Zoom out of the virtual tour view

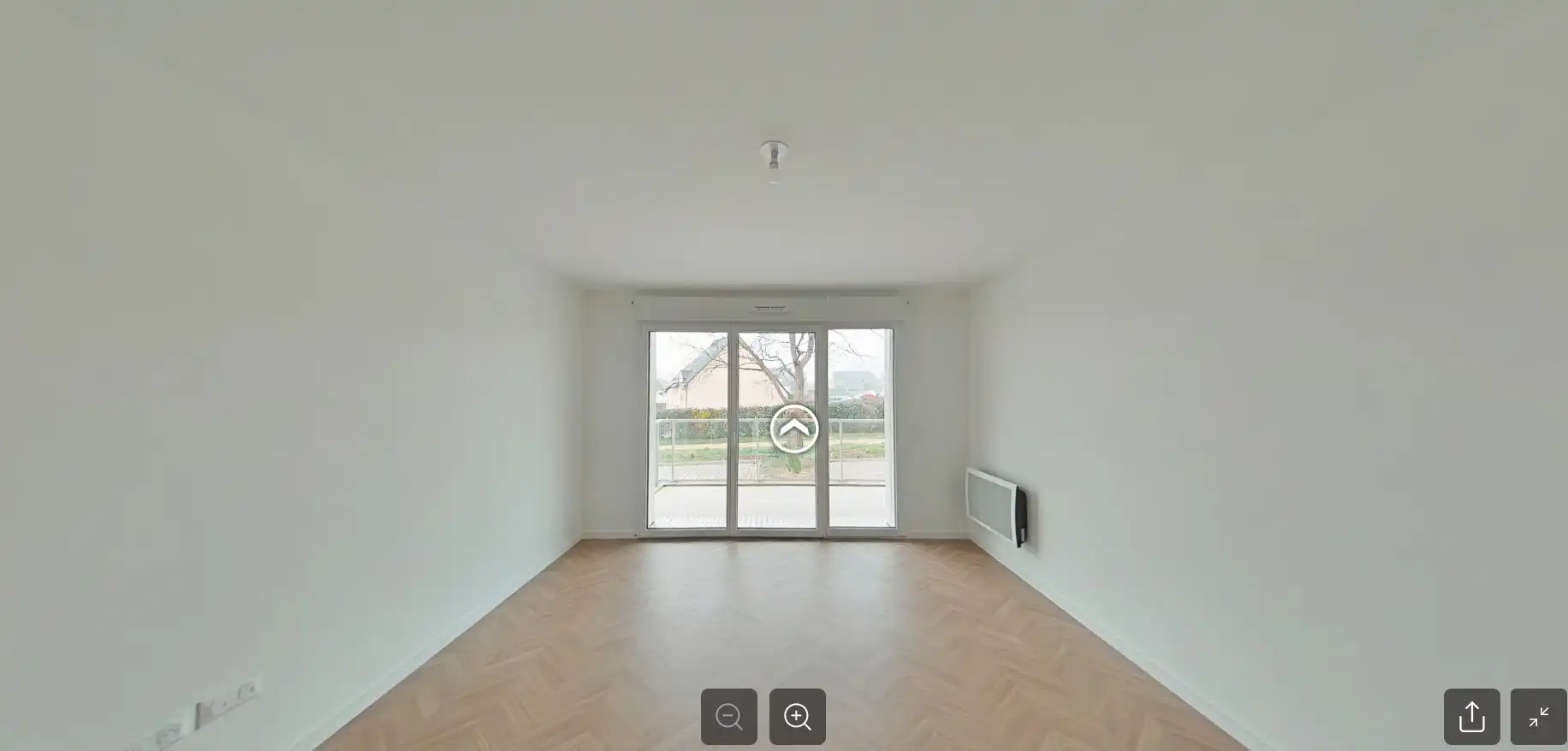pyautogui.click(x=728, y=716)
